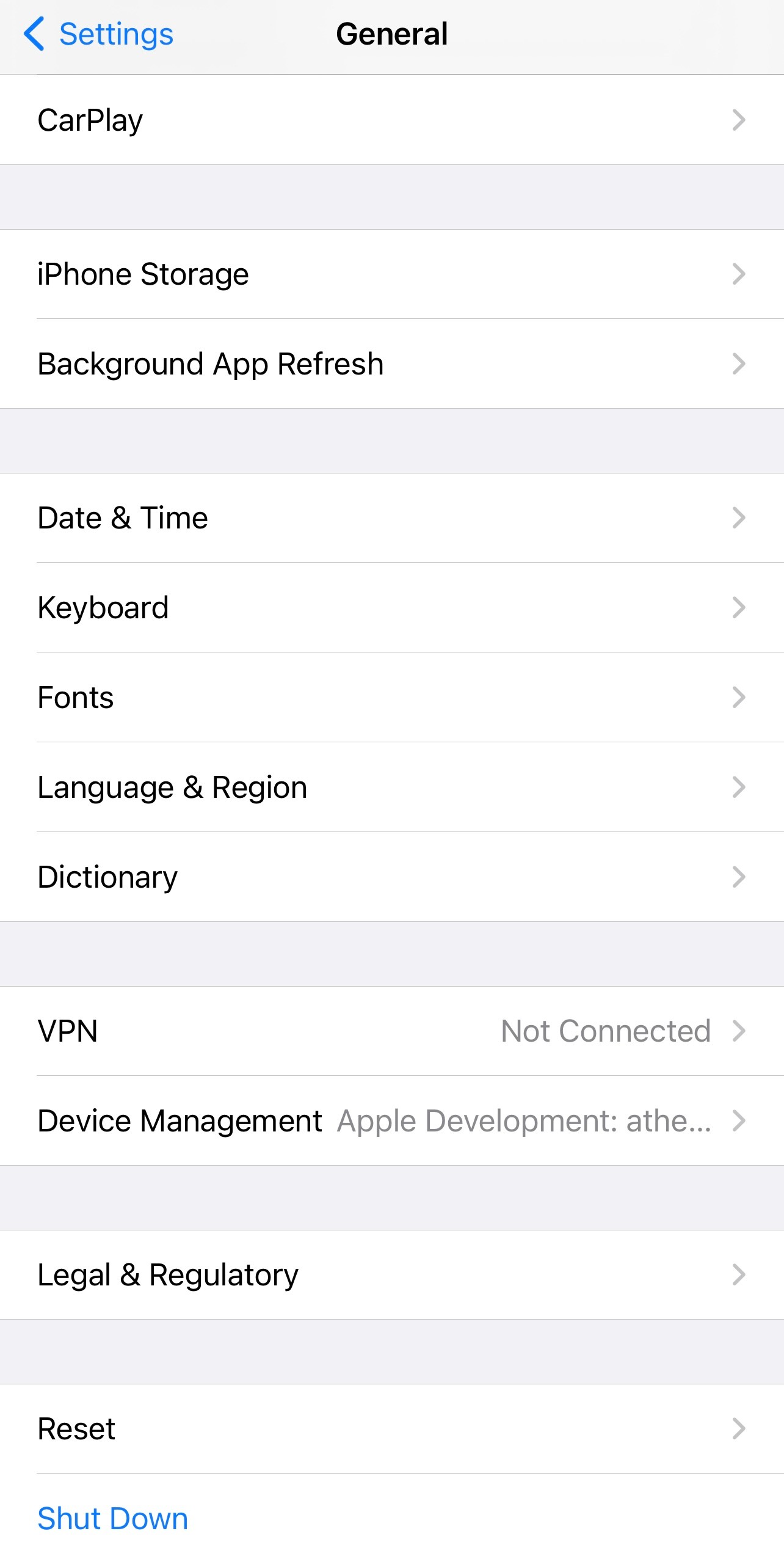
Task: Tap Shut Down
Action: coord(113,1519)
